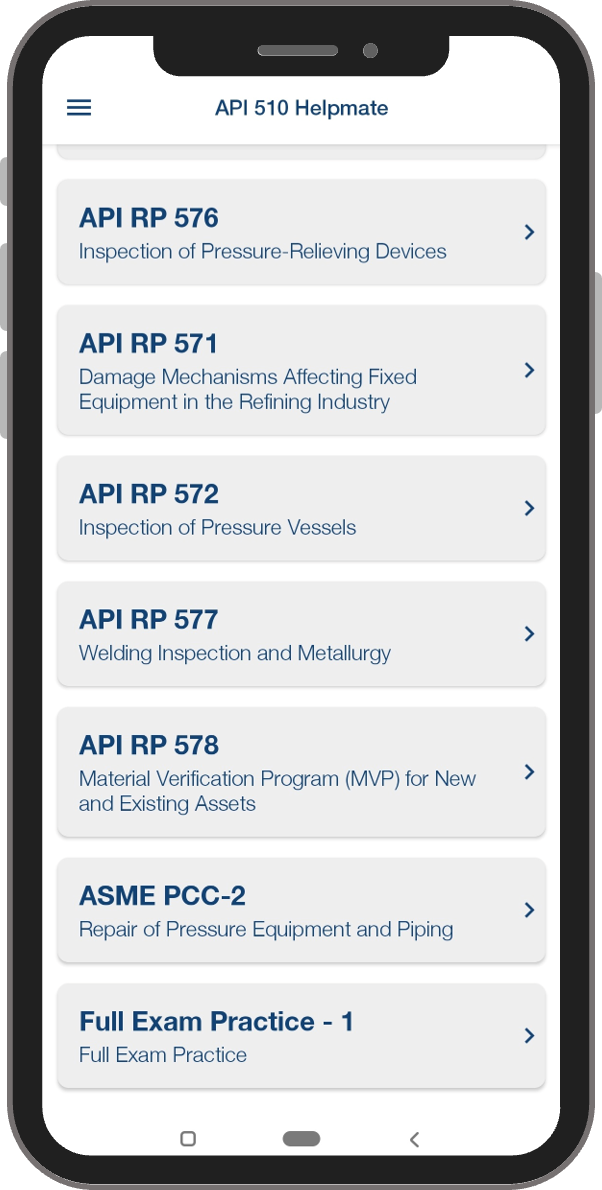The width and height of the screenshot is (602, 1190).
Task: Select API RP 572 Inspection of Pressure Vessels
Action: [301, 508]
